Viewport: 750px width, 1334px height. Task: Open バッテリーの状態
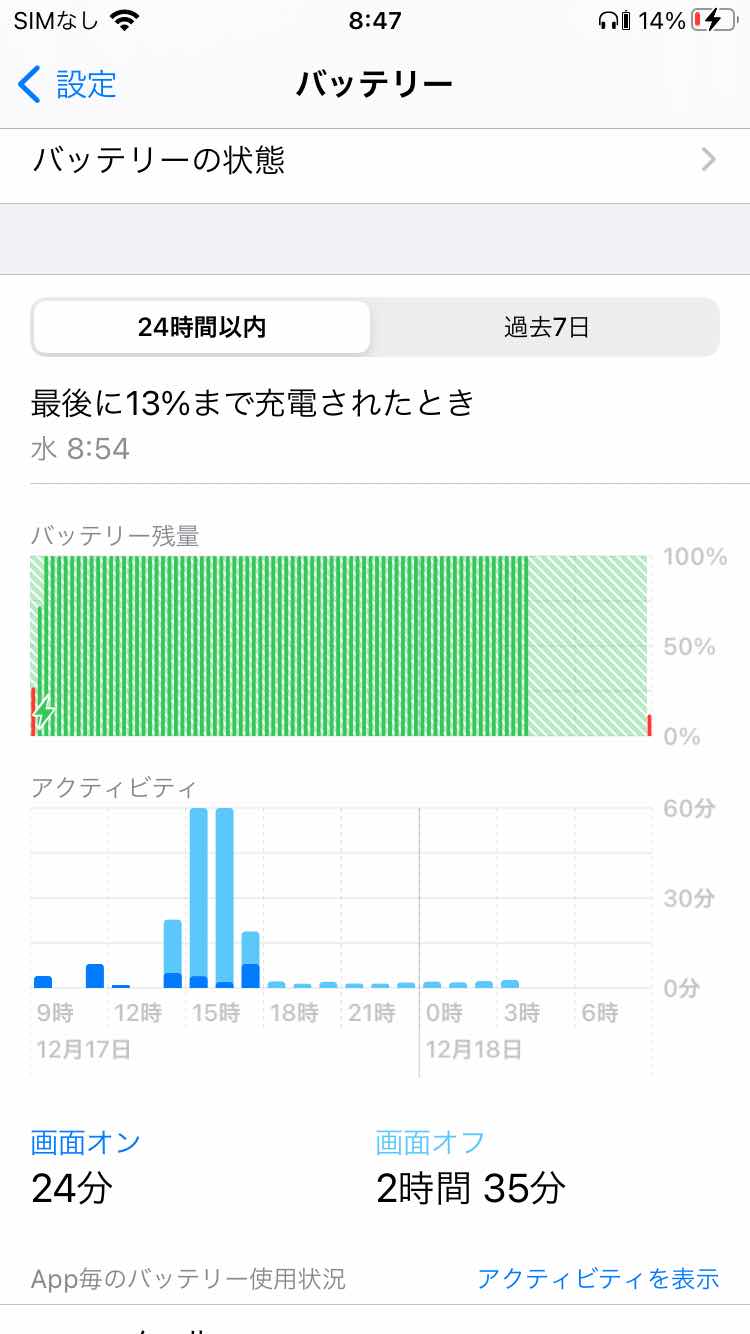[374, 160]
